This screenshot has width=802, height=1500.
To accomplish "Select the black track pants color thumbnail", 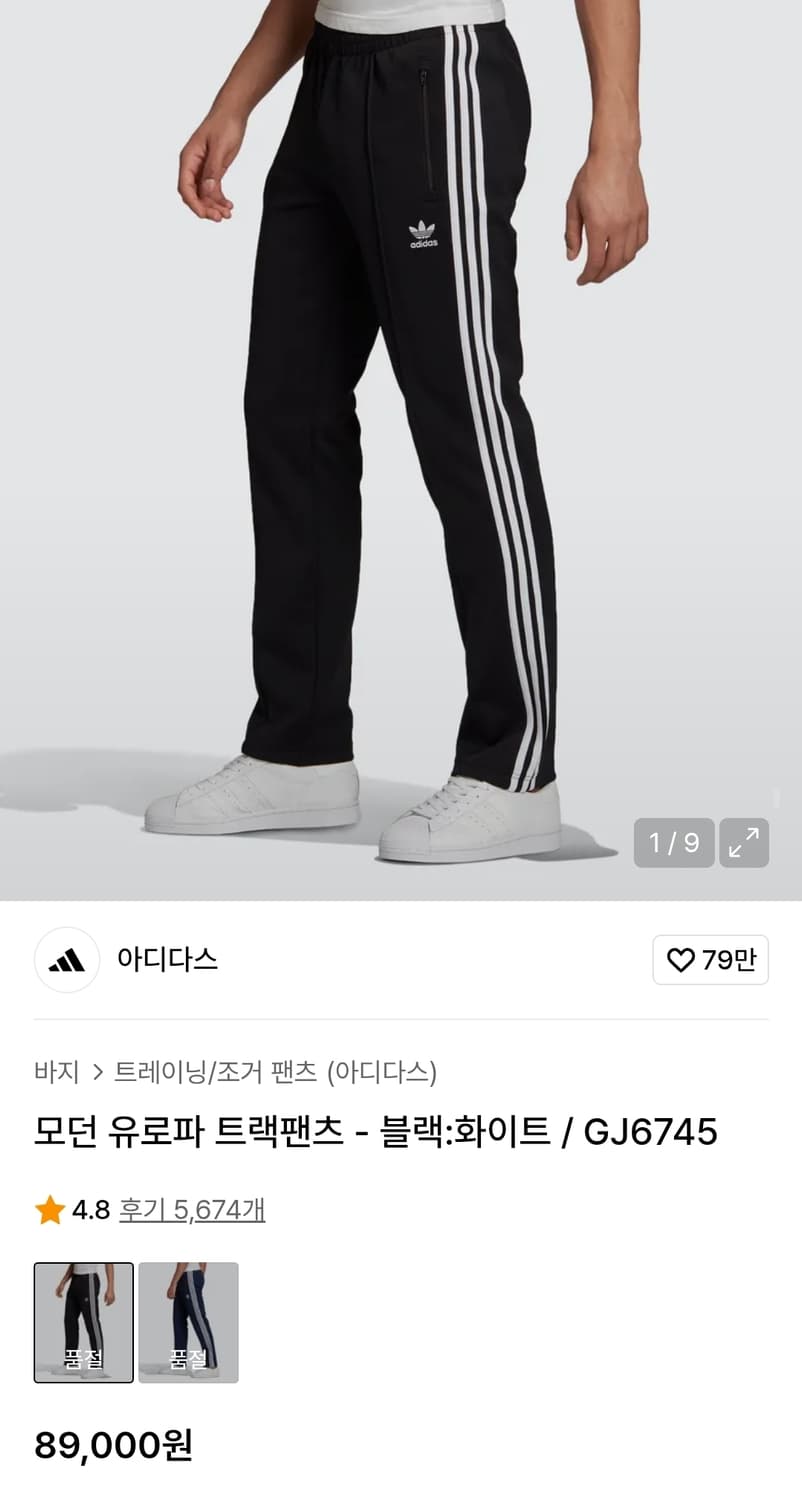I will click(83, 1324).
